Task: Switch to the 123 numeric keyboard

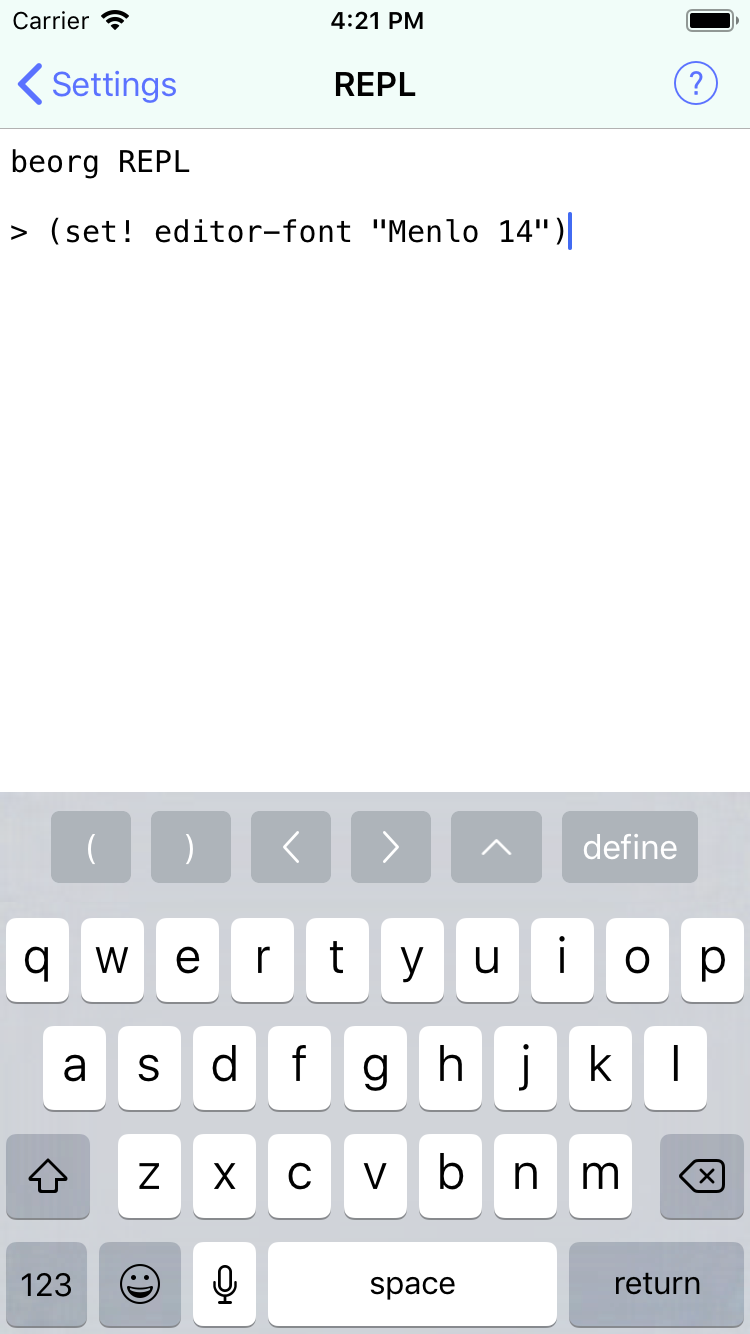Action: click(47, 1284)
